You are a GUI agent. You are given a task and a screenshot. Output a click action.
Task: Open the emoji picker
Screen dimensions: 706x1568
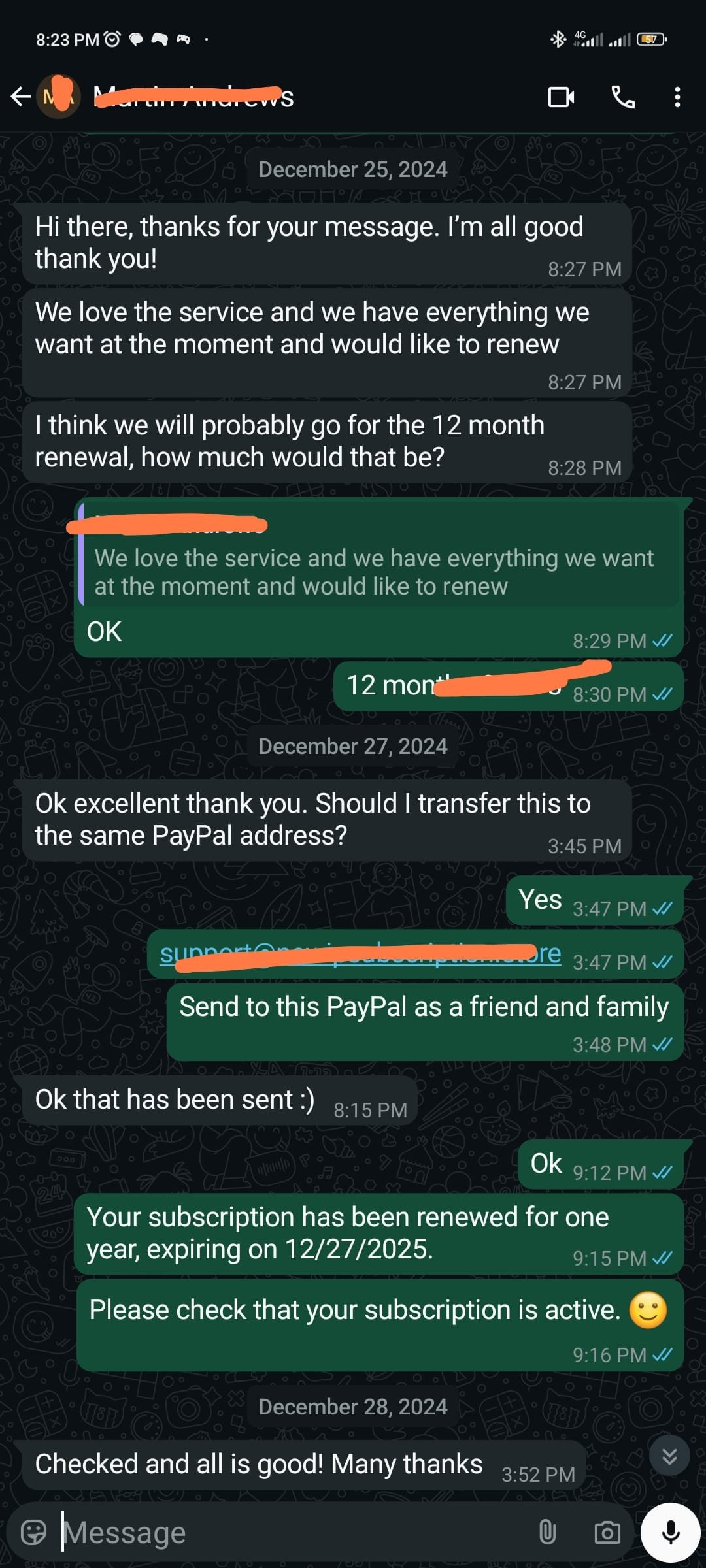coord(34,1532)
